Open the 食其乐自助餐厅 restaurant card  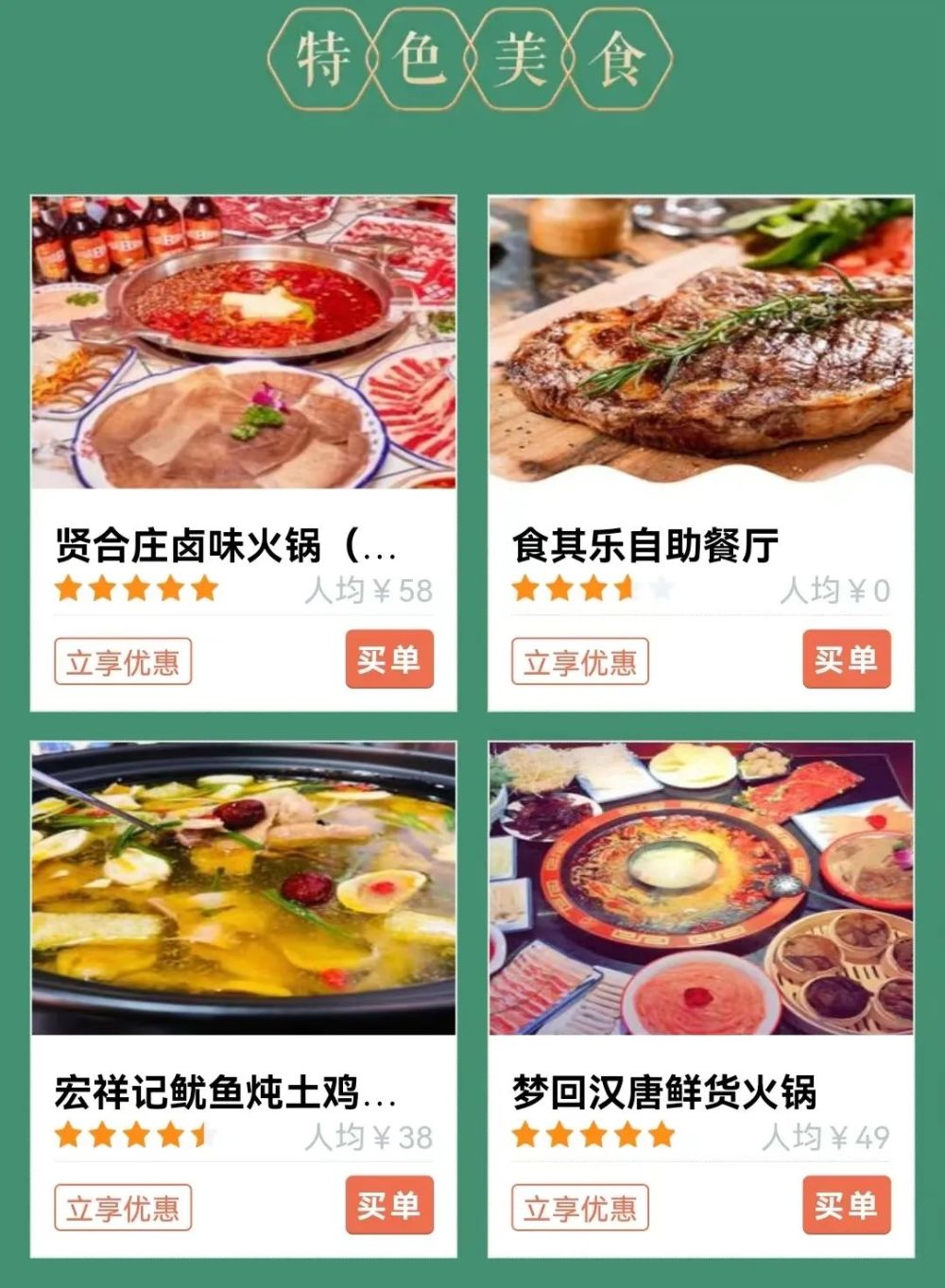(700, 342)
